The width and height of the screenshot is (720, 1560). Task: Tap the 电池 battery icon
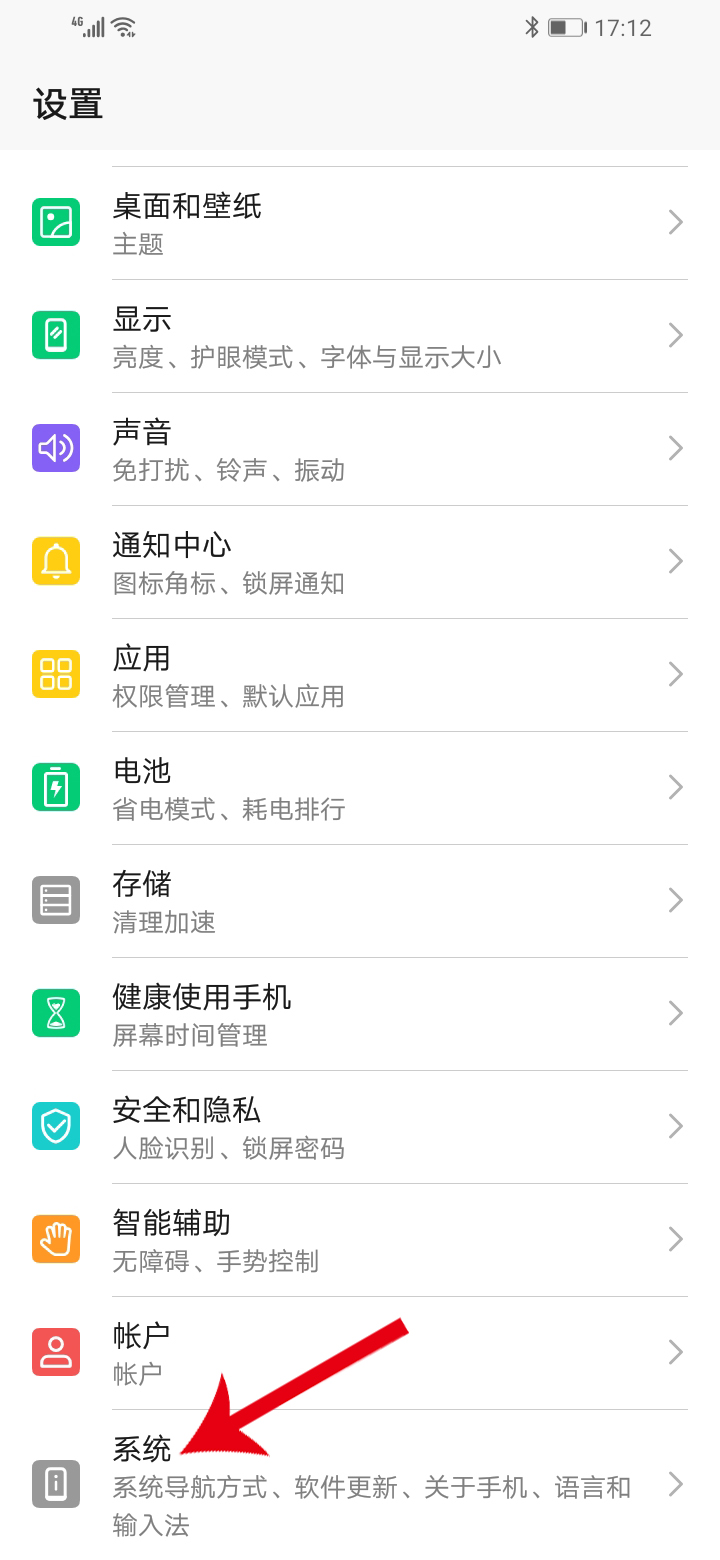(x=55, y=787)
